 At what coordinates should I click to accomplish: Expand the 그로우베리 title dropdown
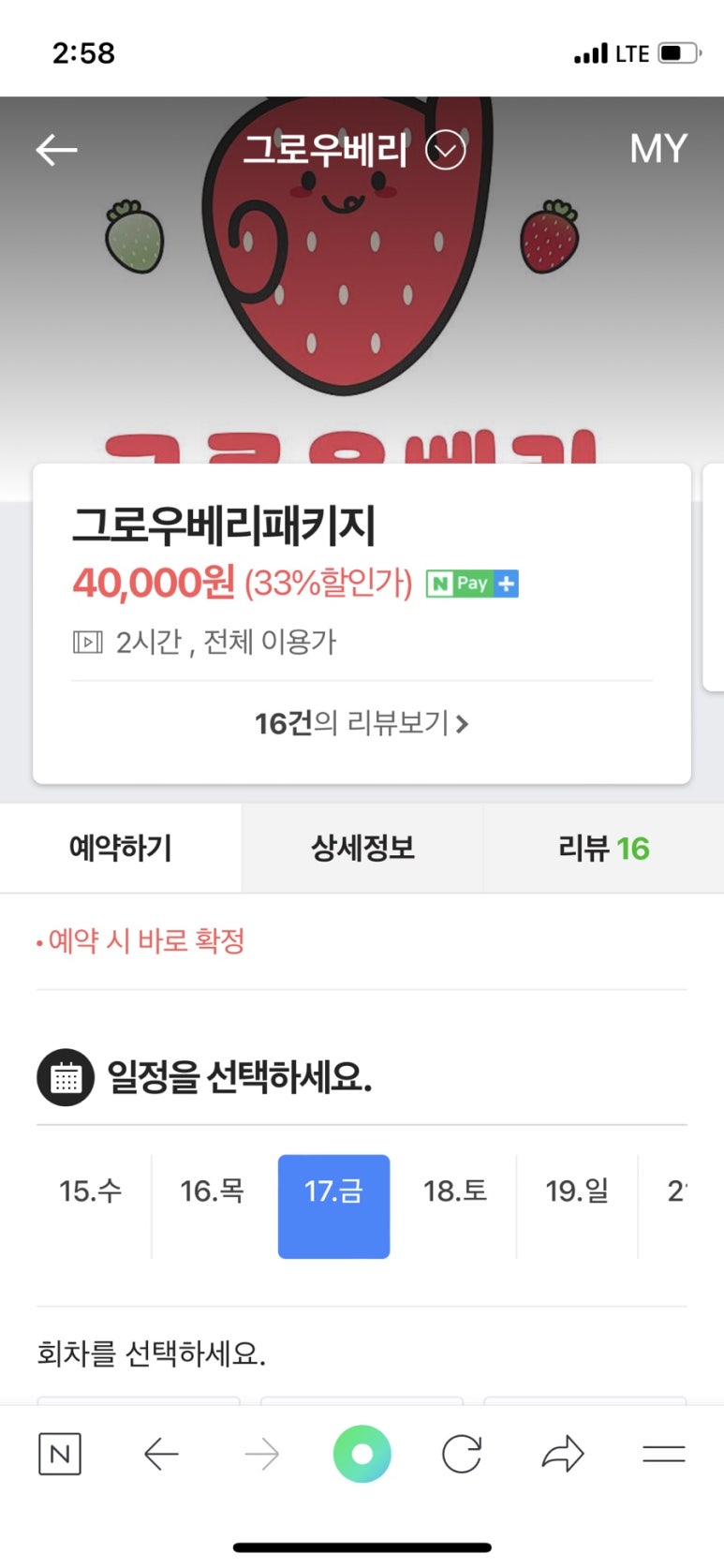(x=446, y=150)
